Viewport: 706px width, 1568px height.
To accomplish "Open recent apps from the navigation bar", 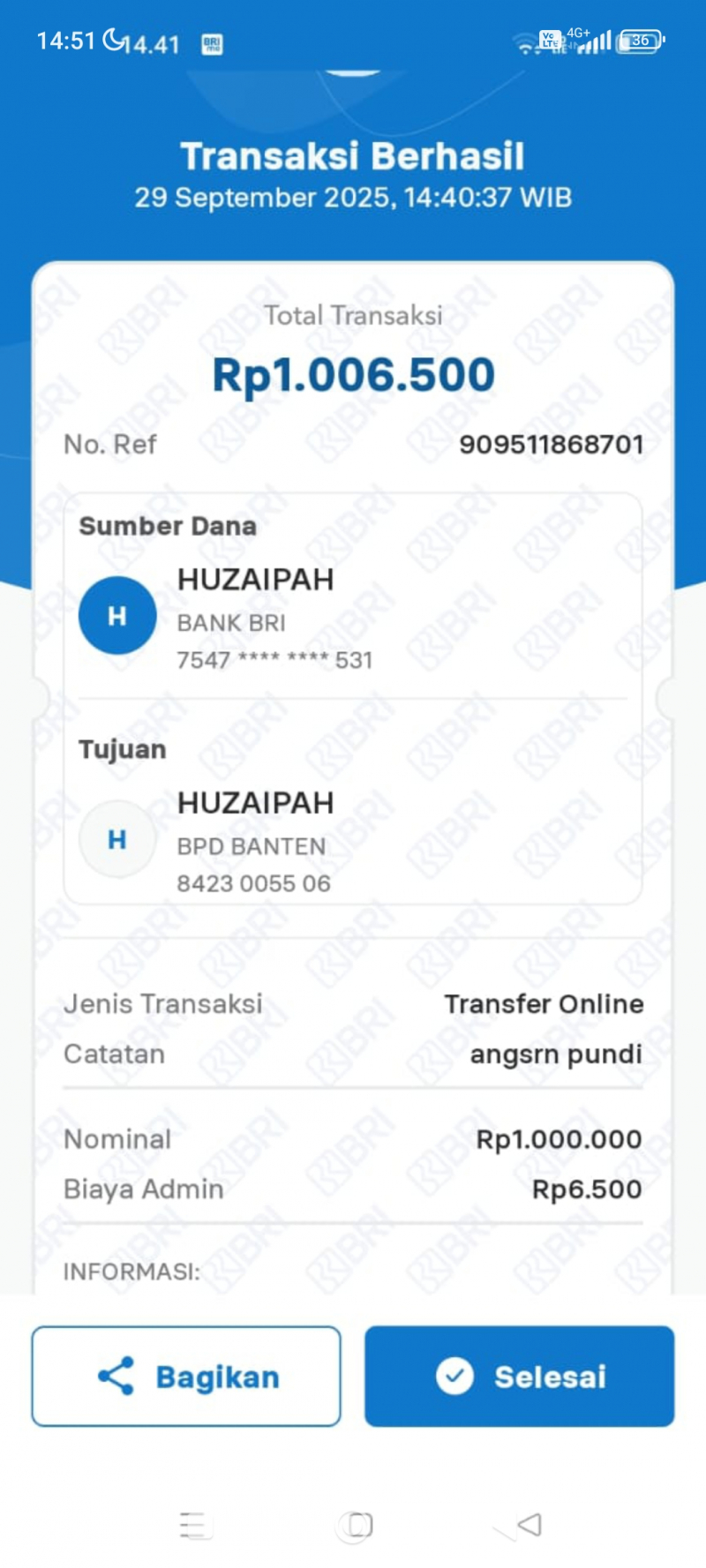I will pyautogui.click(x=192, y=1524).
